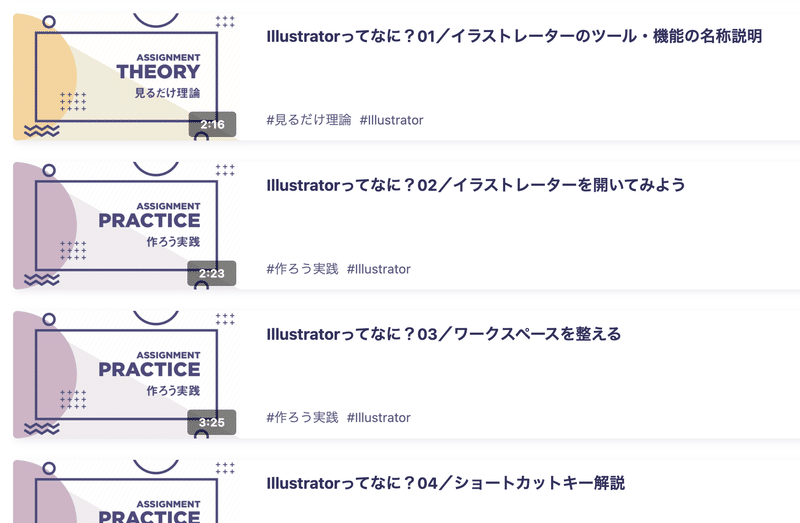This screenshot has width=800, height=523.
Task: Play the PRACTICE thumbnail lasting 3:25
Action: tap(125, 376)
